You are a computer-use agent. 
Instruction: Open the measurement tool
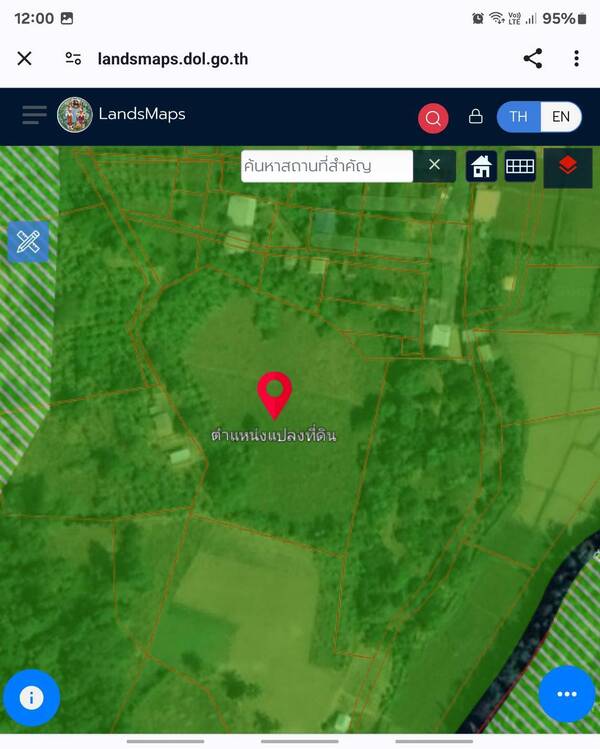28,241
